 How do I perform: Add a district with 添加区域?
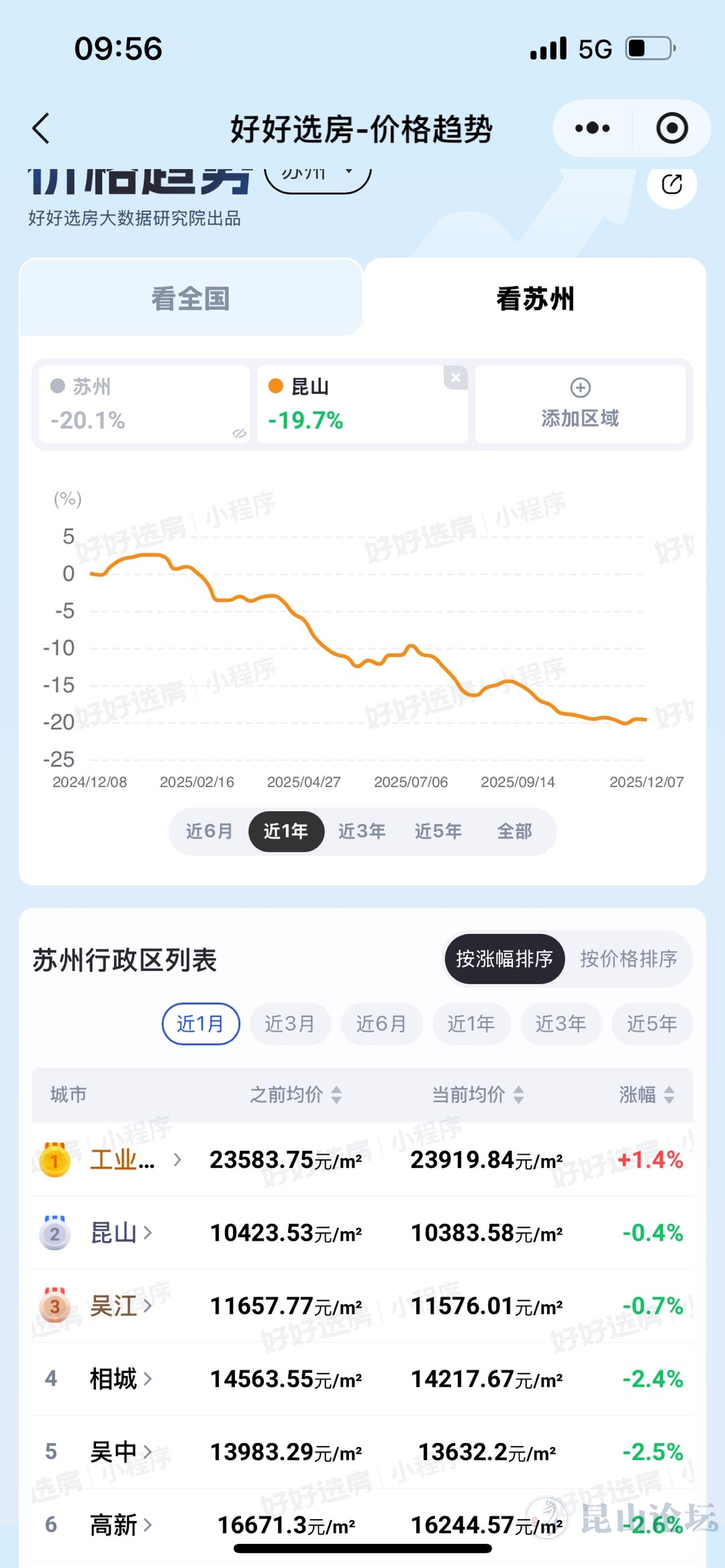(580, 404)
